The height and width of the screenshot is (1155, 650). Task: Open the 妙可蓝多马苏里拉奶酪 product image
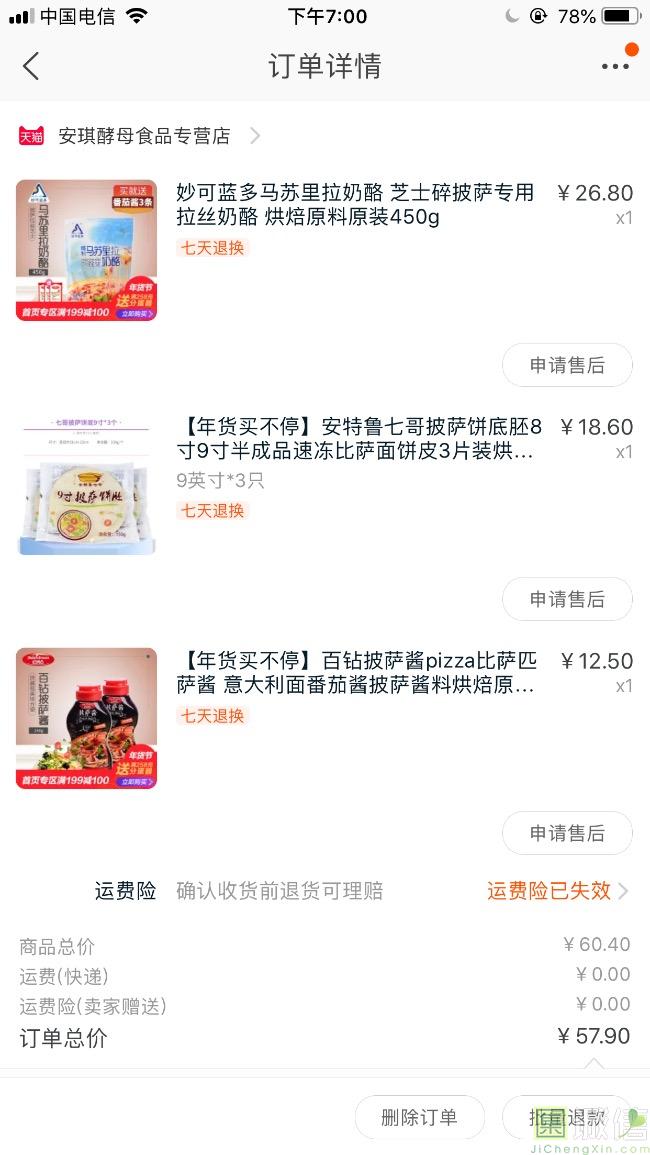[x=86, y=250]
